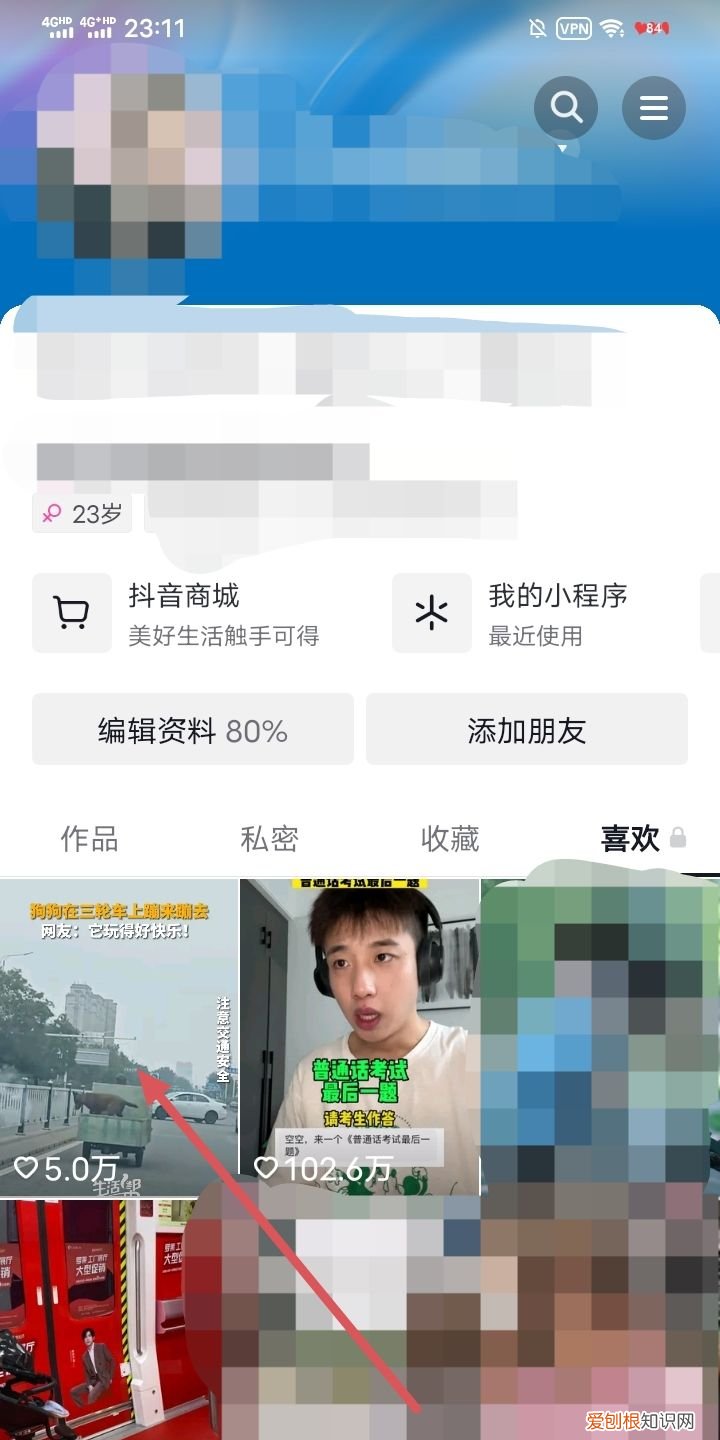Tap the heart icon showing 5.0万 likes
Screen dimensions: 720x1440
pos(22,1166)
